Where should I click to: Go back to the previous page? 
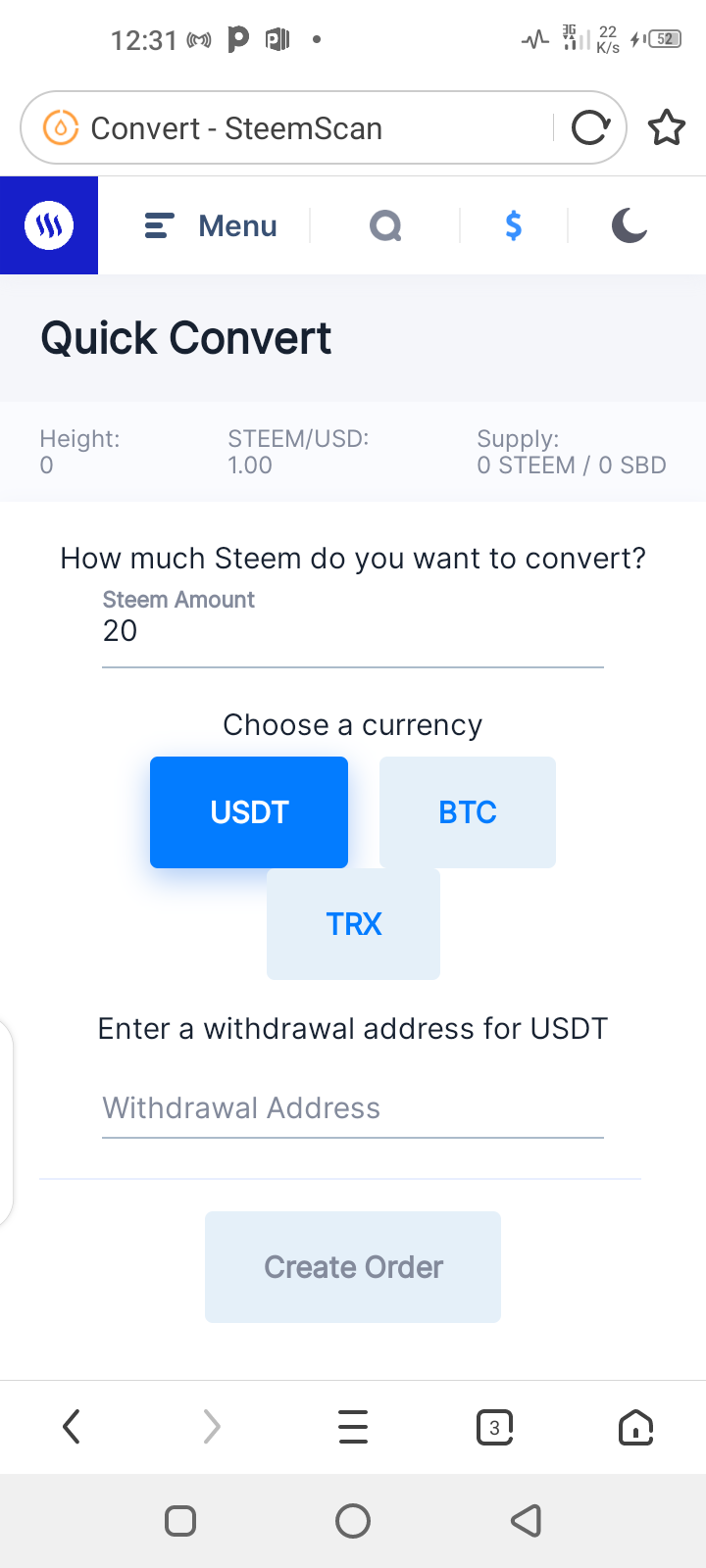72,1427
